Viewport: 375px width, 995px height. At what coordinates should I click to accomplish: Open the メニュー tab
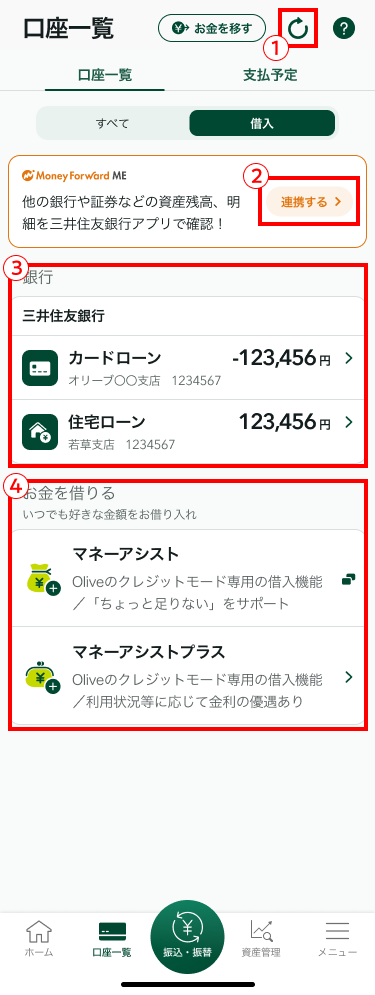338,938
